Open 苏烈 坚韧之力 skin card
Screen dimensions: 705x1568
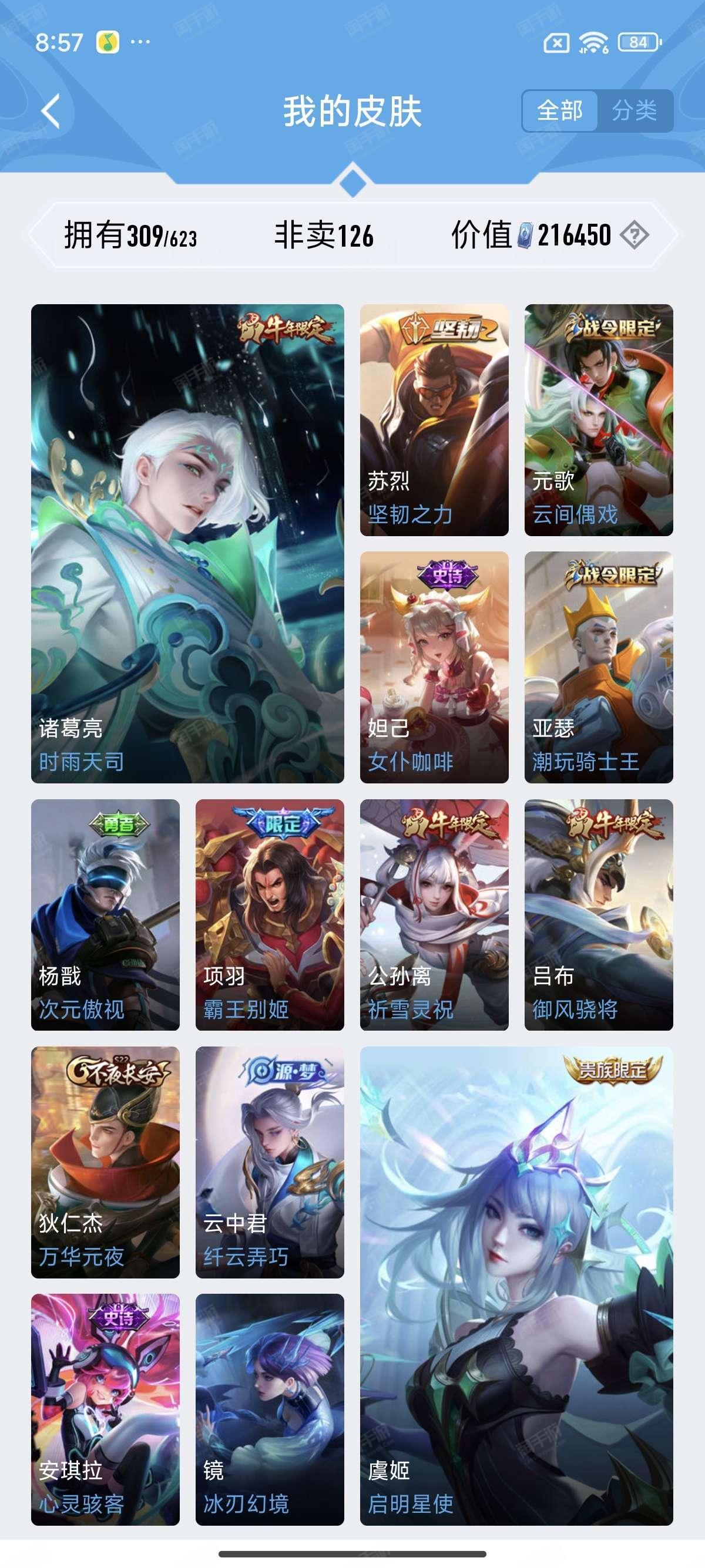pos(434,420)
